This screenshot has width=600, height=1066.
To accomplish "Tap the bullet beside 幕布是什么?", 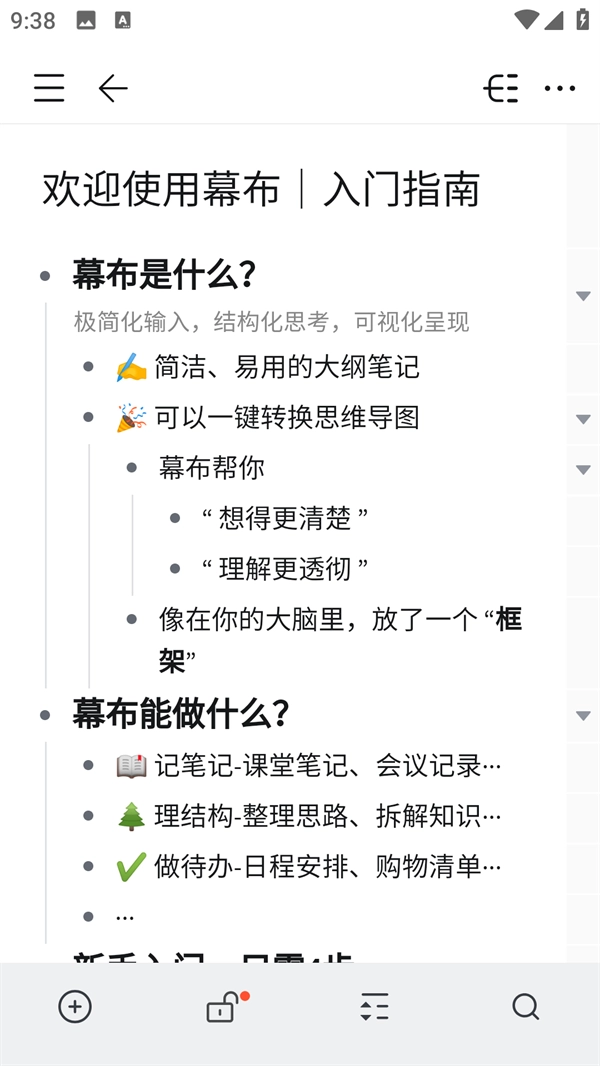I will coord(45,275).
